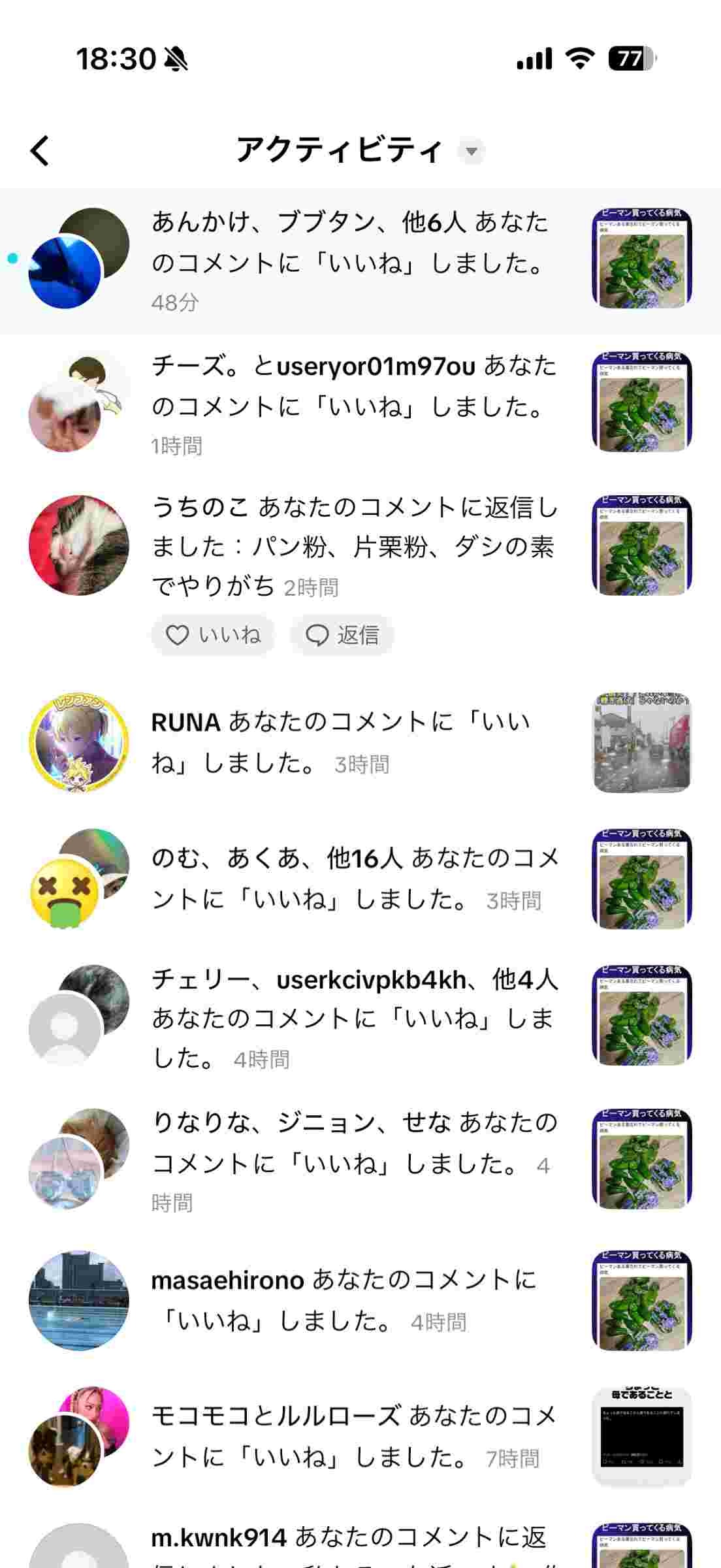View masaehirono's profile avatar
The image size is (721, 1568).
(x=78, y=1300)
